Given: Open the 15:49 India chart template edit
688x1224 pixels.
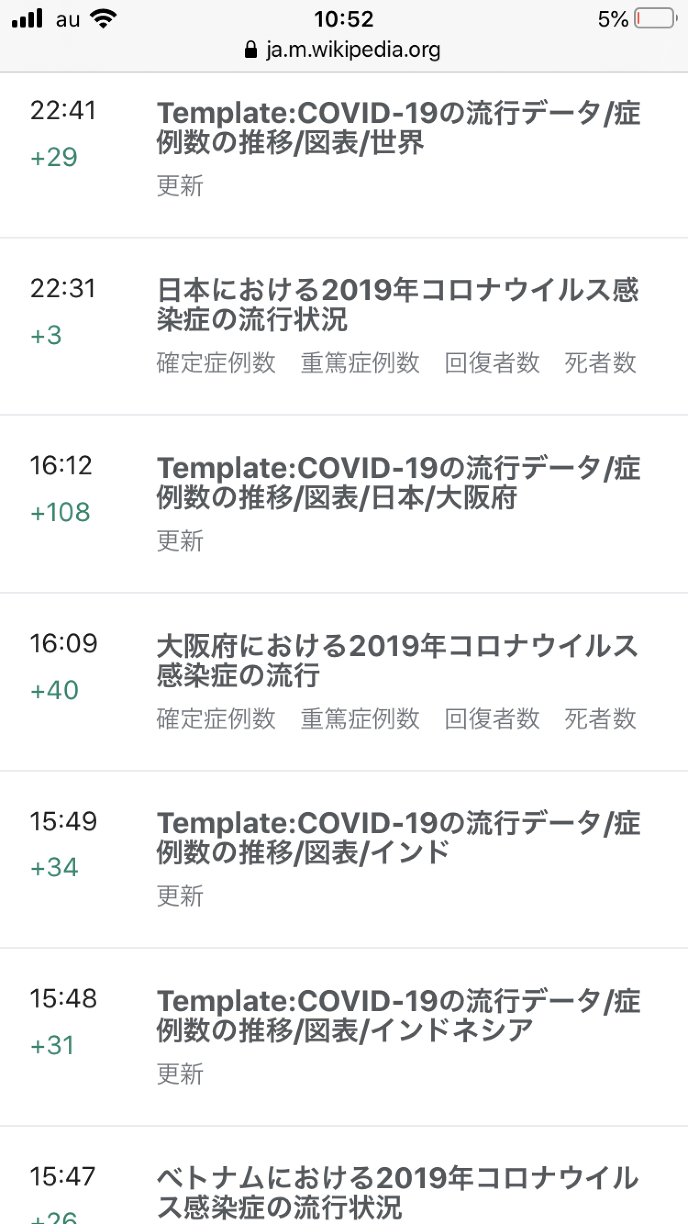Looking at the screenshot, I should (398, 838).
